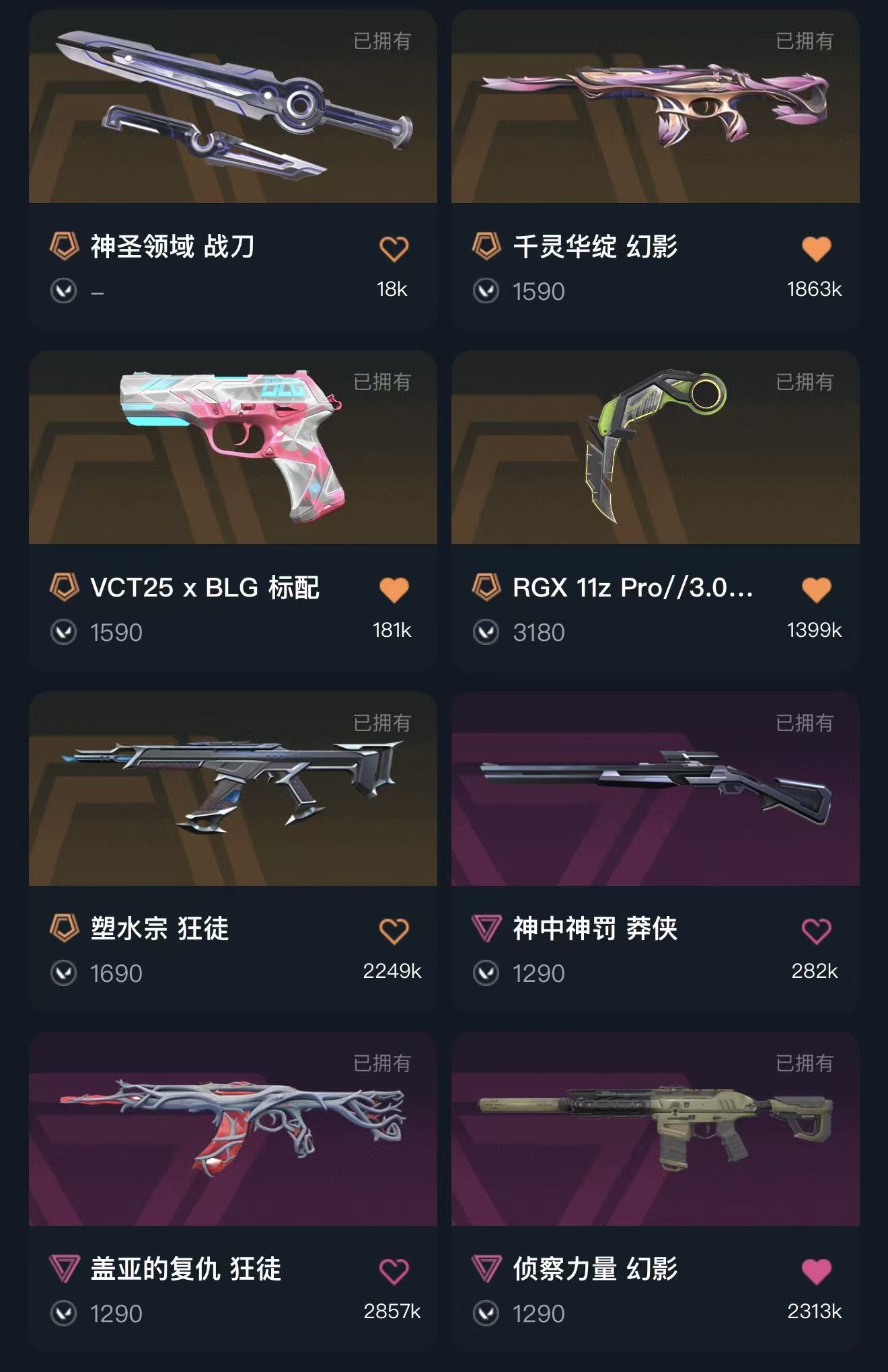Like the 神圣领域 战刀 skin
The image size is (888, 1372).
[x=394, y=249]
